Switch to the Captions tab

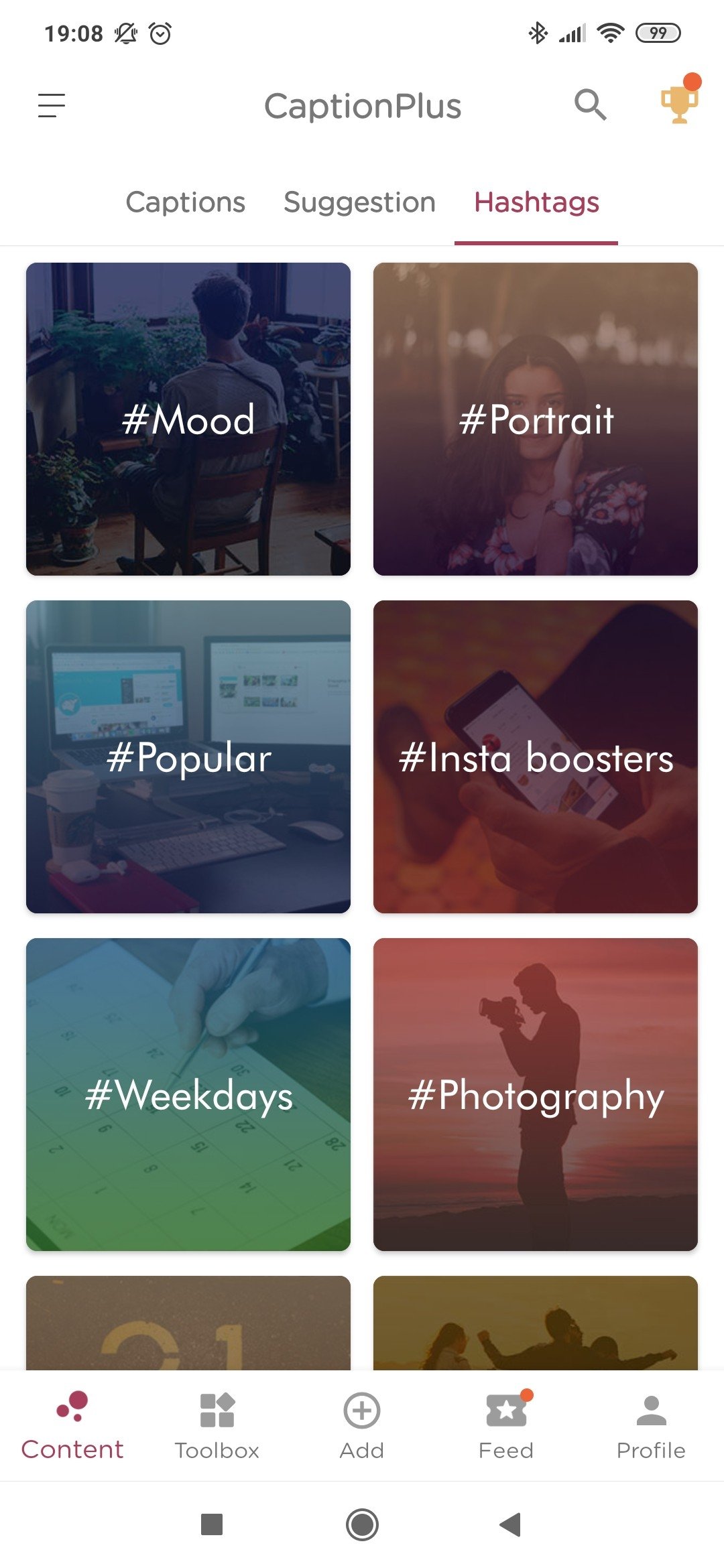[x=186, y=202]
